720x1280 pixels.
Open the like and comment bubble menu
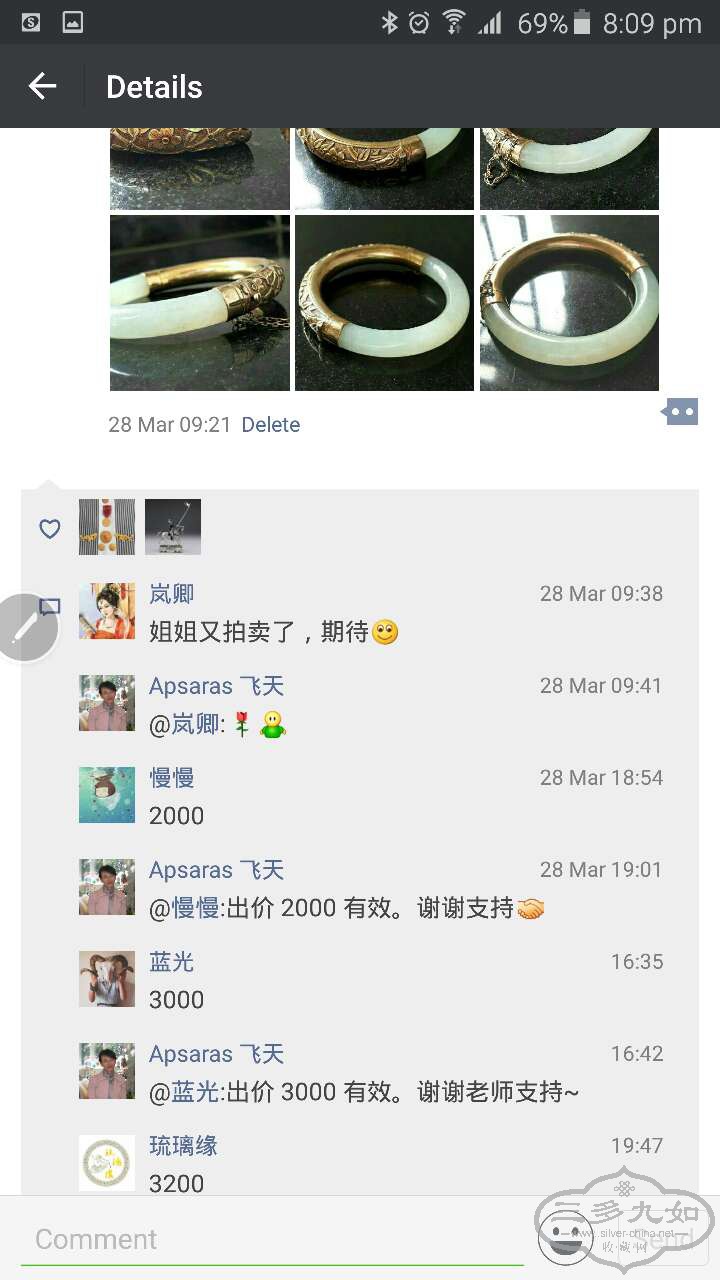(680, 411)
